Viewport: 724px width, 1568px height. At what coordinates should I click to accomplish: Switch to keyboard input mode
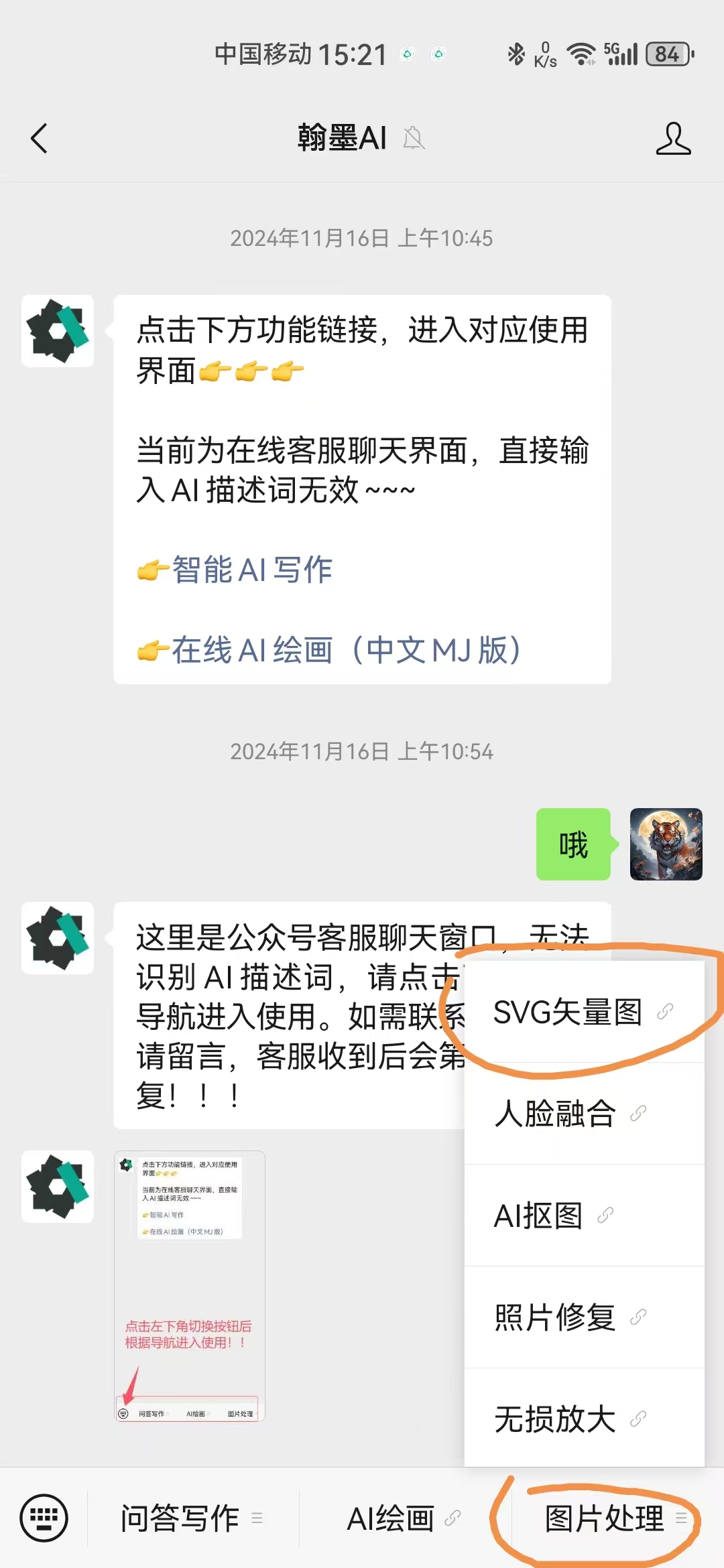(44, 1518)
